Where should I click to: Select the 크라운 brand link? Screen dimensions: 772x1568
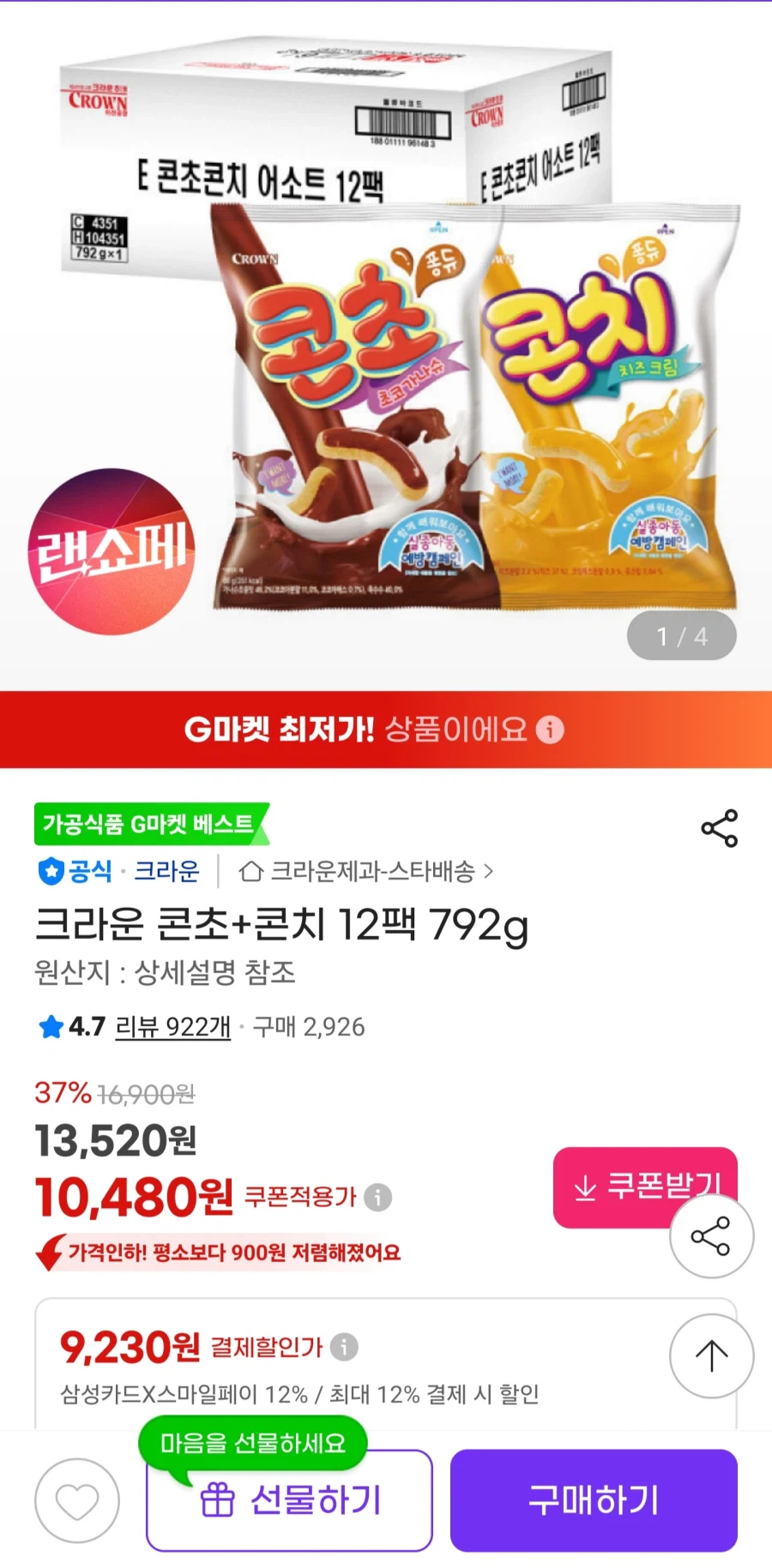[168, 871]
